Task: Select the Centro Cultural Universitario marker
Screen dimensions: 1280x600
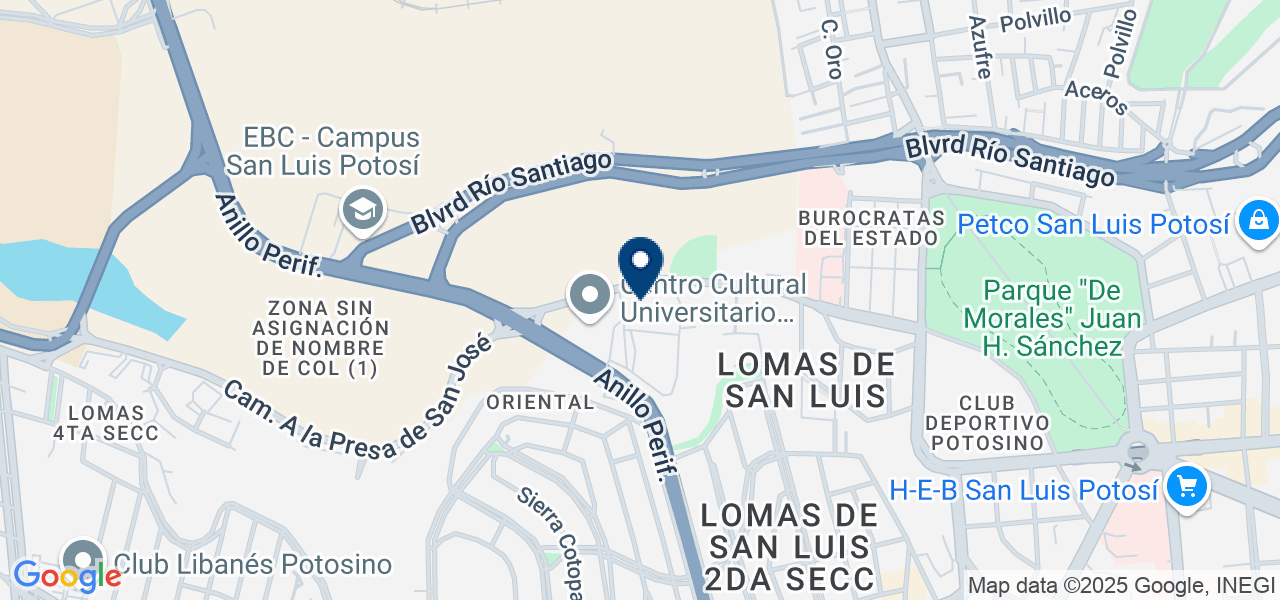Action: tap(590, 295)
